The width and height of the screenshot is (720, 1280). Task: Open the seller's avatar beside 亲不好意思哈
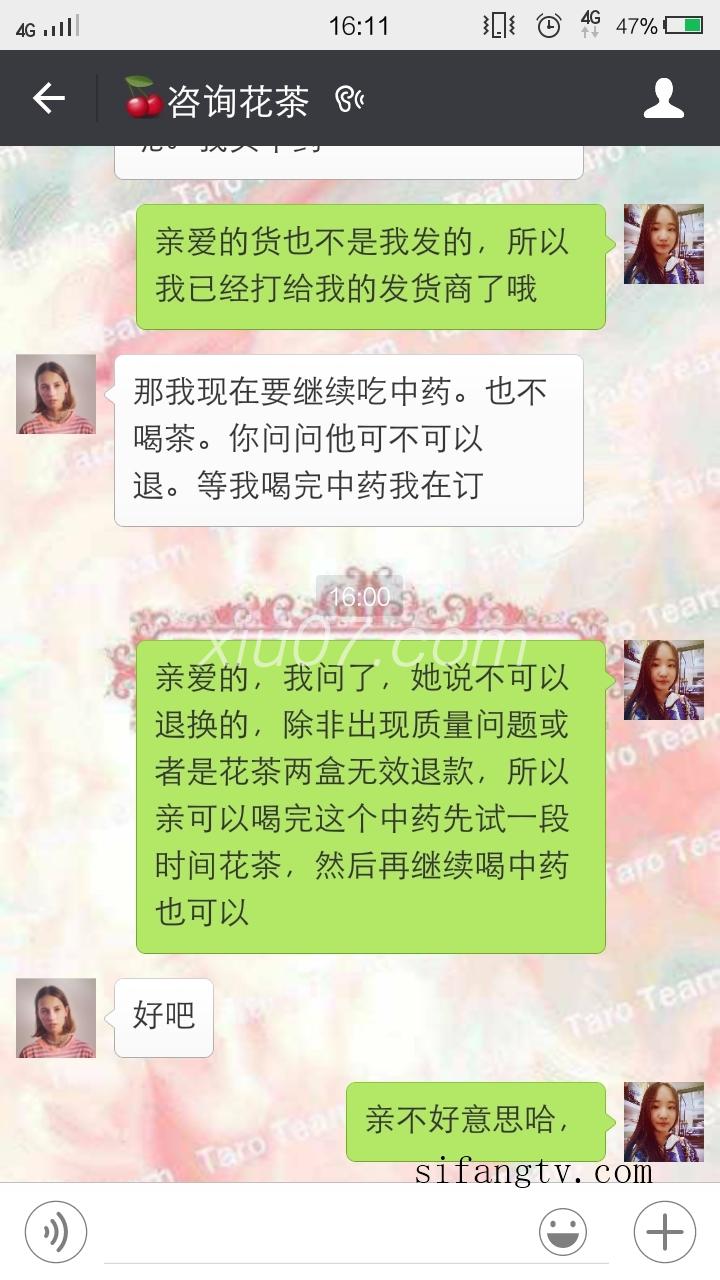[x=663, y=1121]
